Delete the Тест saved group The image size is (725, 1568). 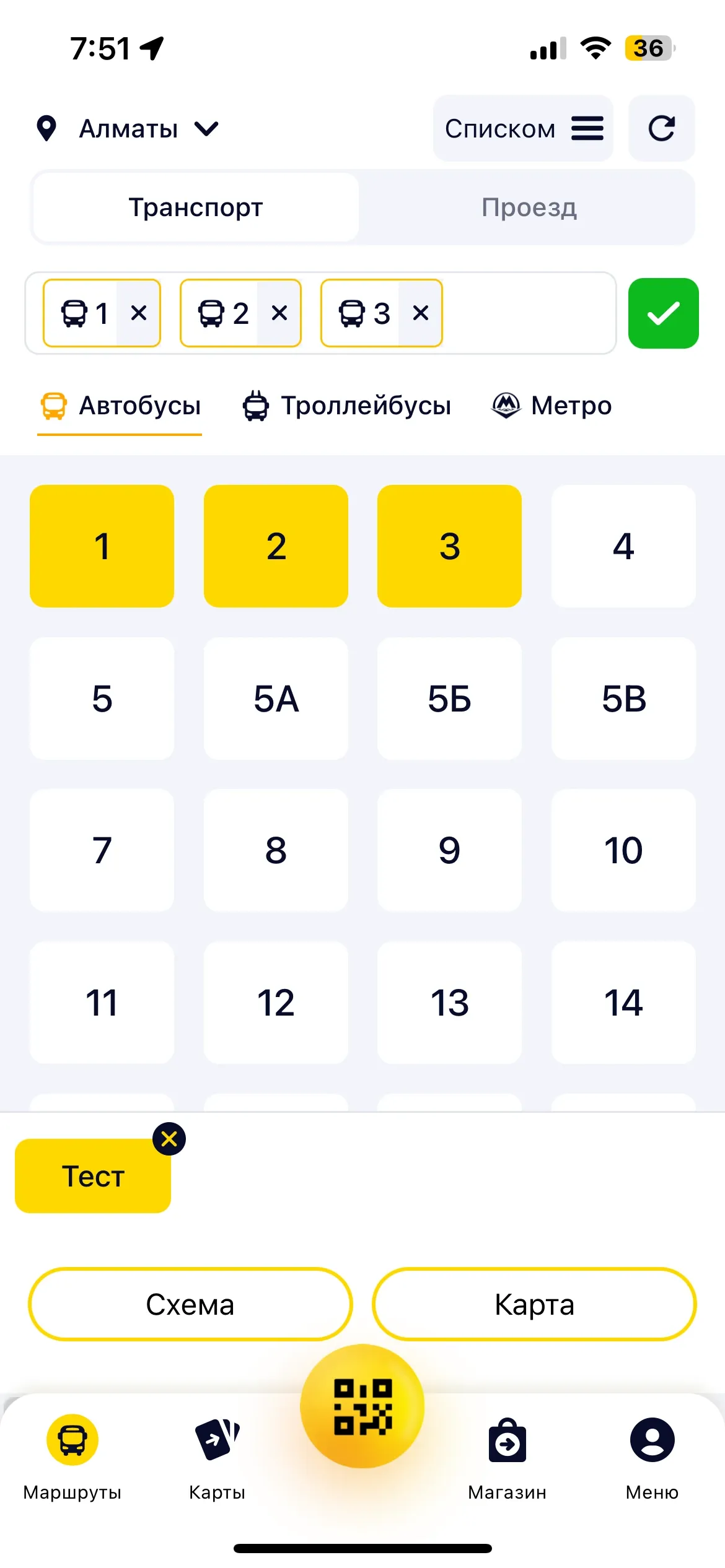pos(169,1138)
